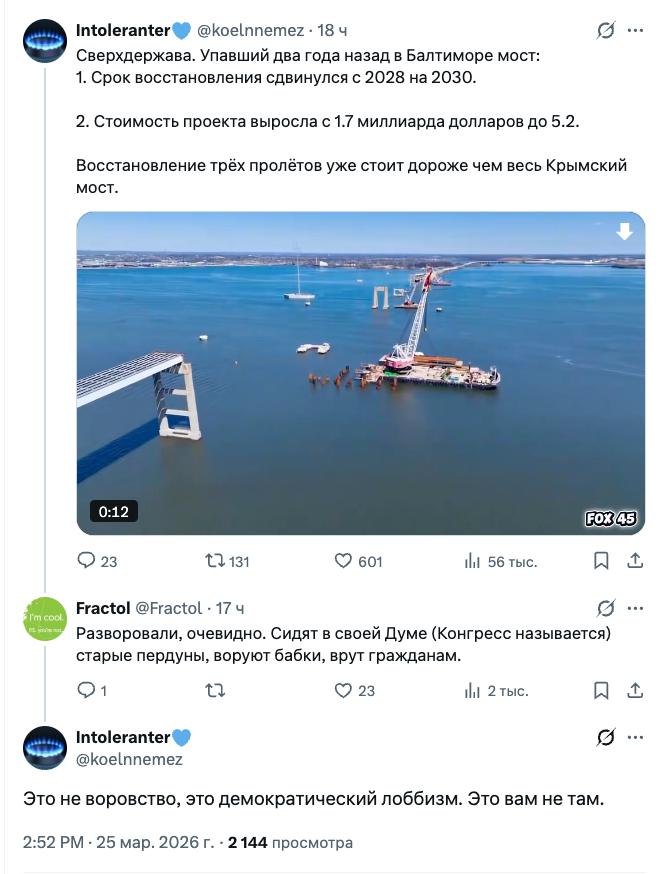Viewport: 663px width, 874px height.
Task: Play the Baltimore bridge video
Action: (360, 372)
